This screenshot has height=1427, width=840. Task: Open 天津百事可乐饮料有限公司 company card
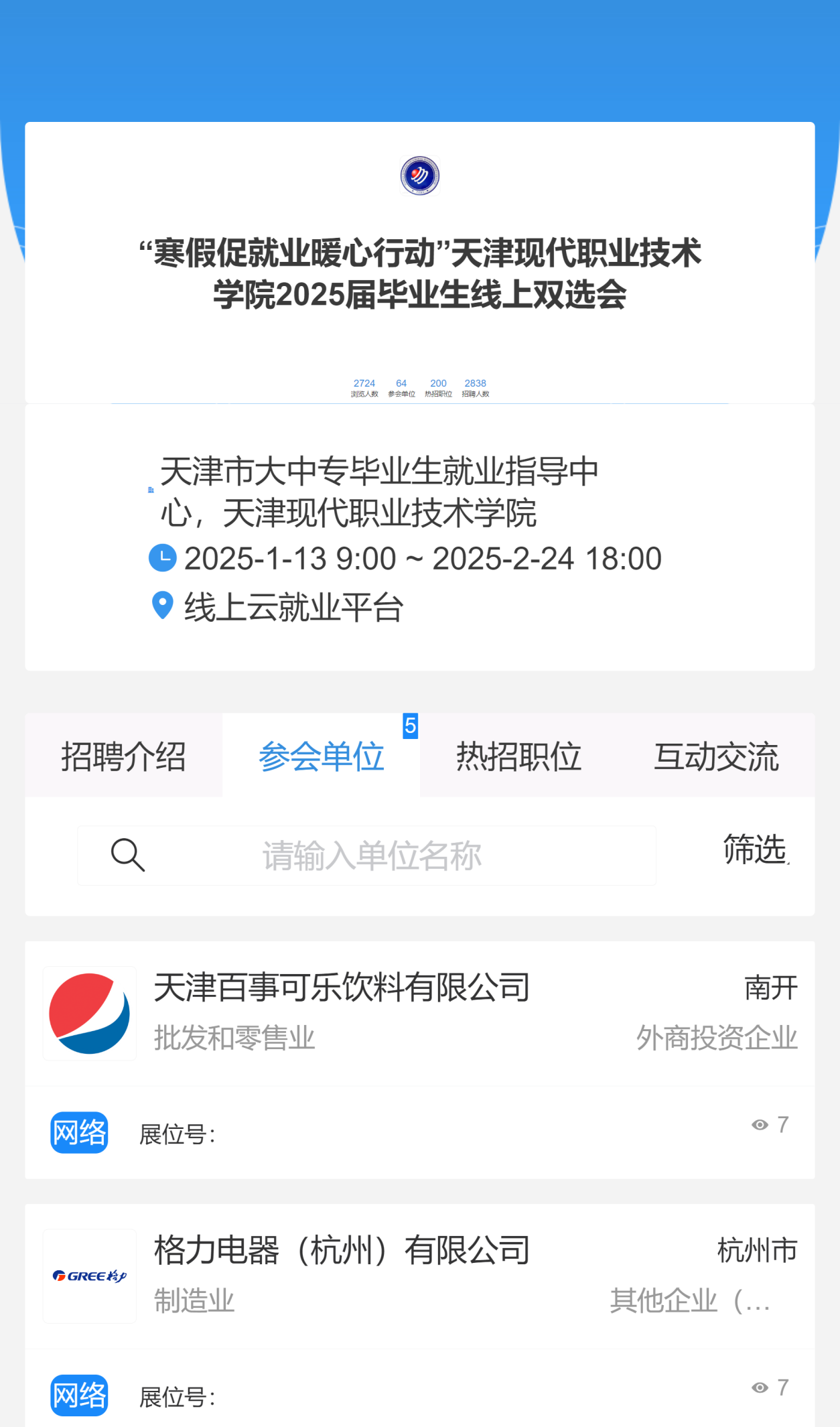point(342,988)
